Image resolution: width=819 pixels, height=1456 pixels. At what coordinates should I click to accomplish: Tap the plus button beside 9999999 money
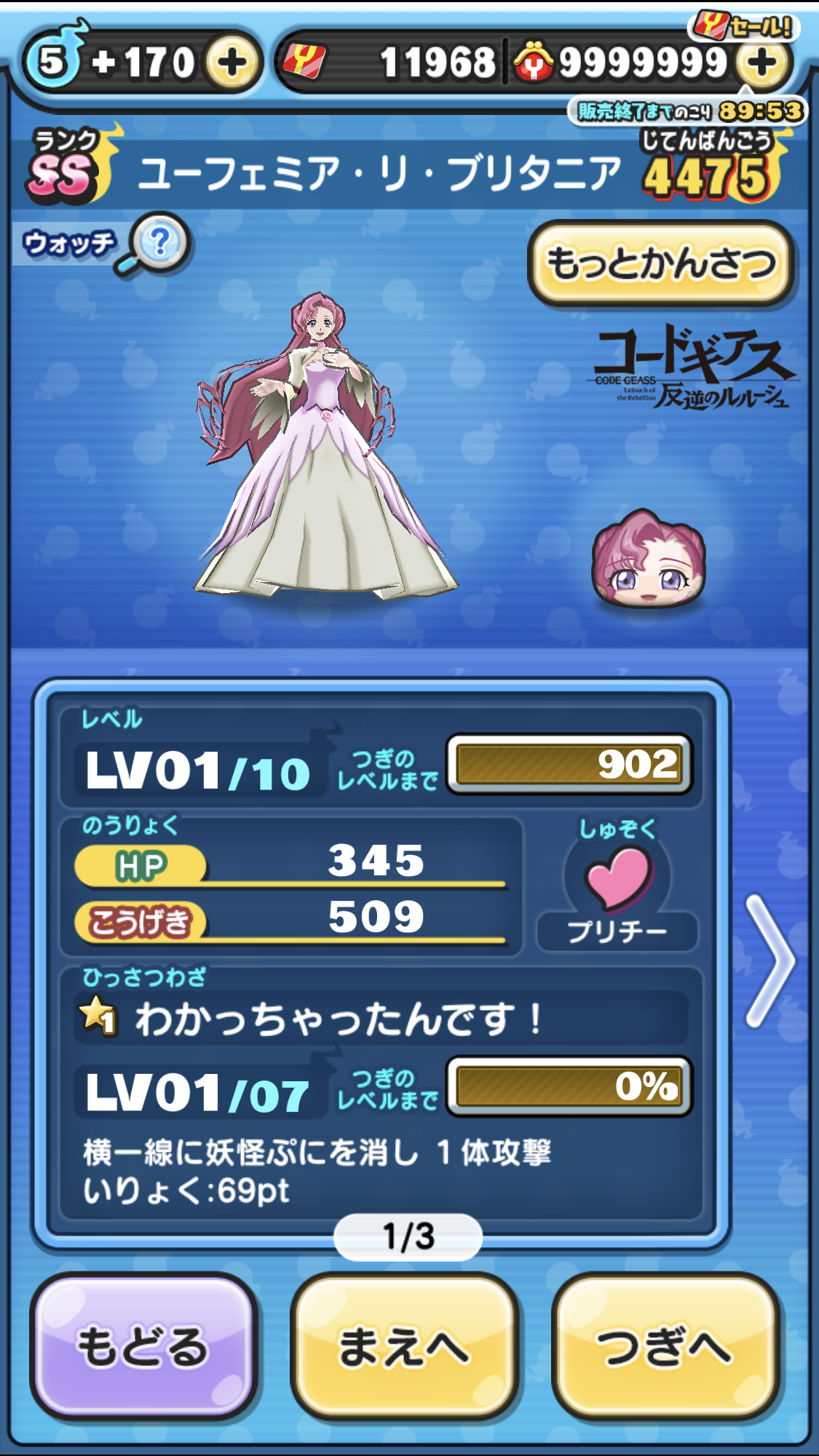click(x=762, y=63)
